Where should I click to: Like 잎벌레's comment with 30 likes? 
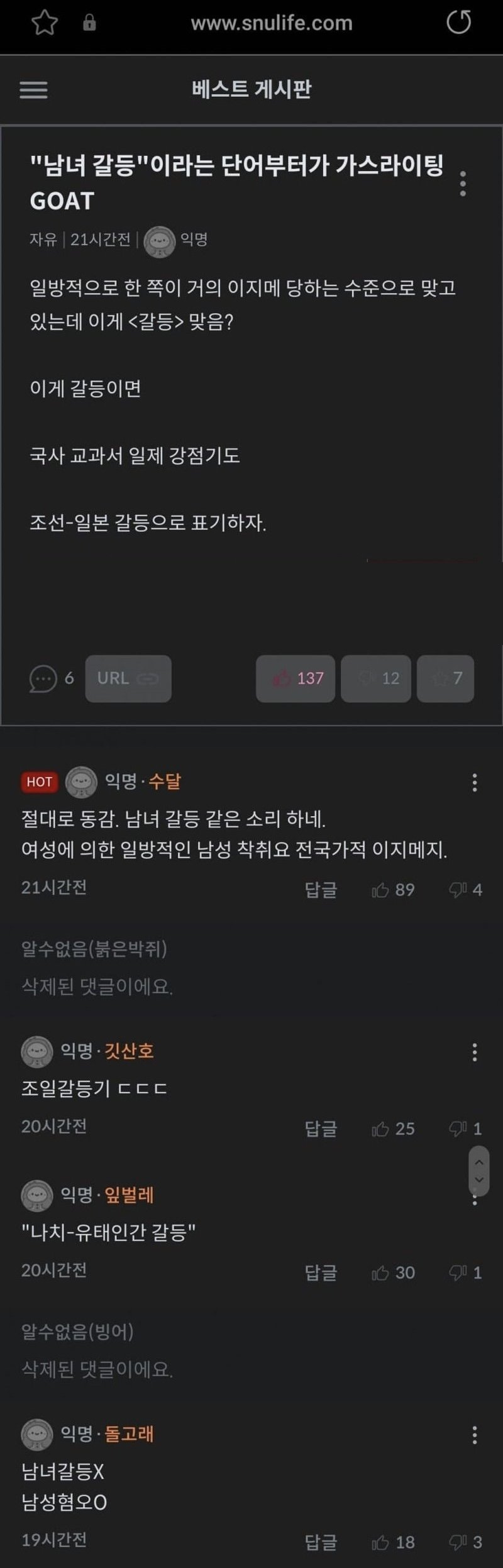click(393, 1273)
